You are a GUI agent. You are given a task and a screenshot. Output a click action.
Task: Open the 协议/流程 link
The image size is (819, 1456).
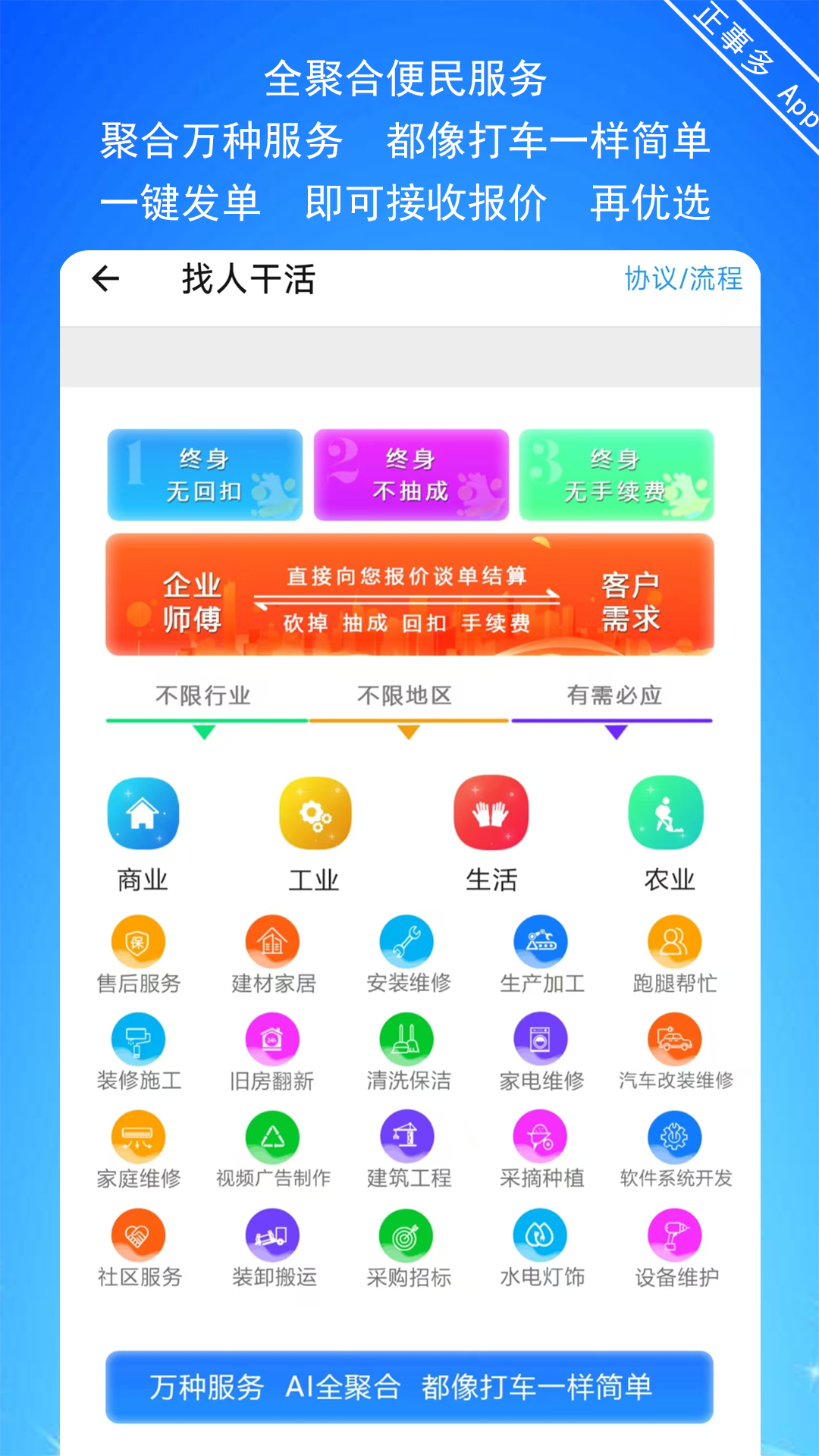coord(685,279)
